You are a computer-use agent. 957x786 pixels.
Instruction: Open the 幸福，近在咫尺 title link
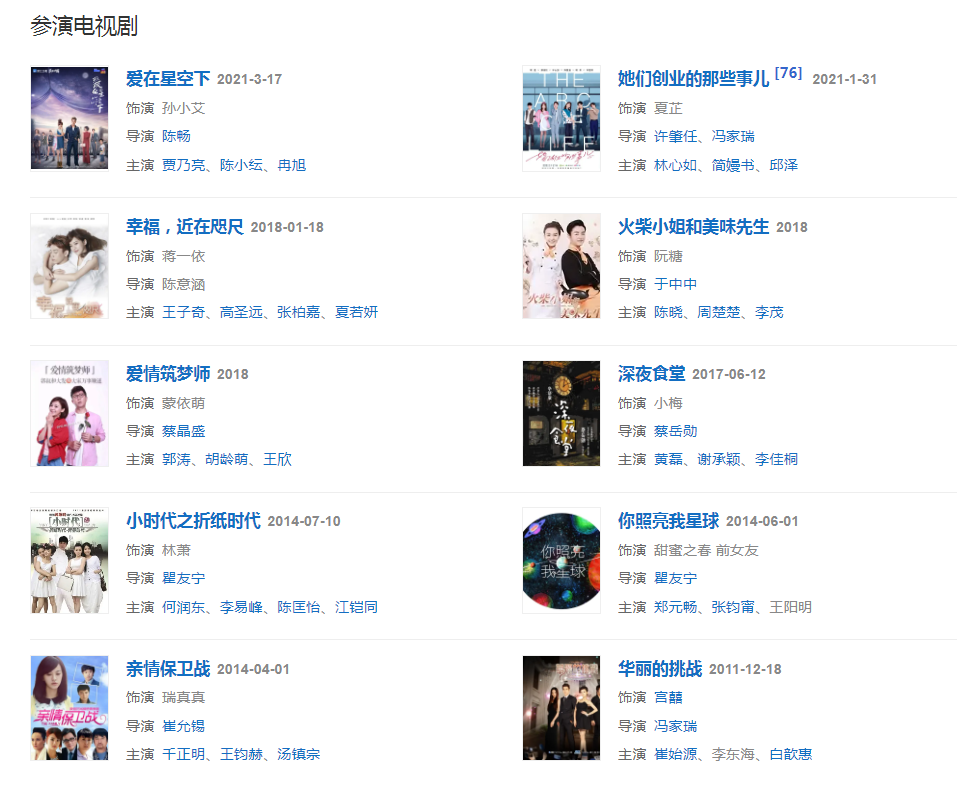[x=184, y=227]
